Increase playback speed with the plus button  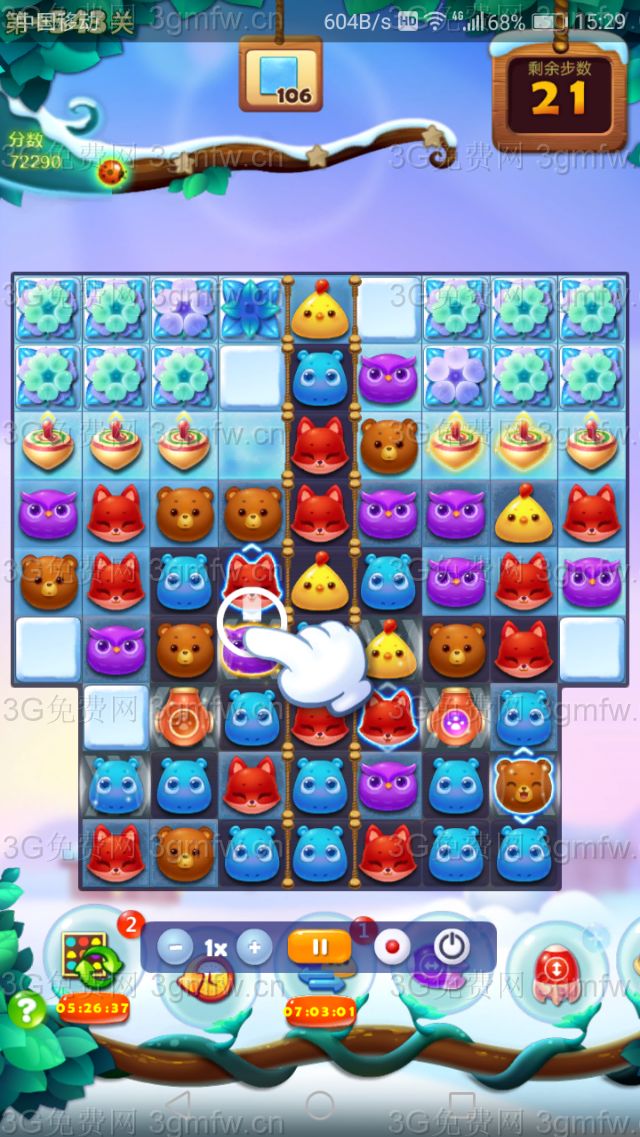pyautogui.click(x=255, y=947)
